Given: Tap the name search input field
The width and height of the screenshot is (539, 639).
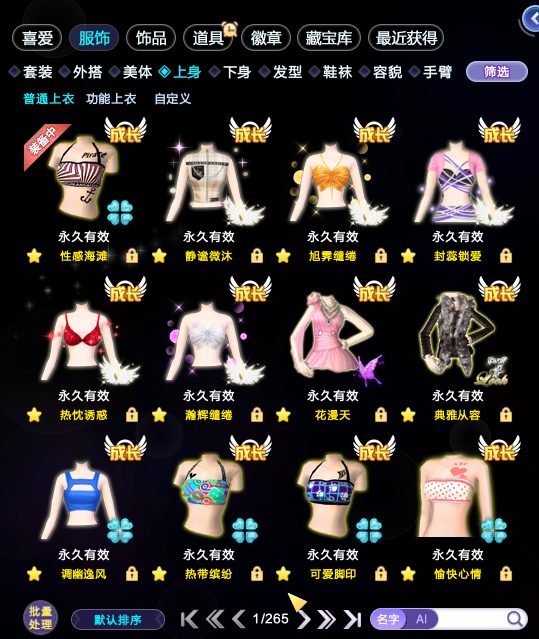Looking at the screenshot, I should point(471,619).
